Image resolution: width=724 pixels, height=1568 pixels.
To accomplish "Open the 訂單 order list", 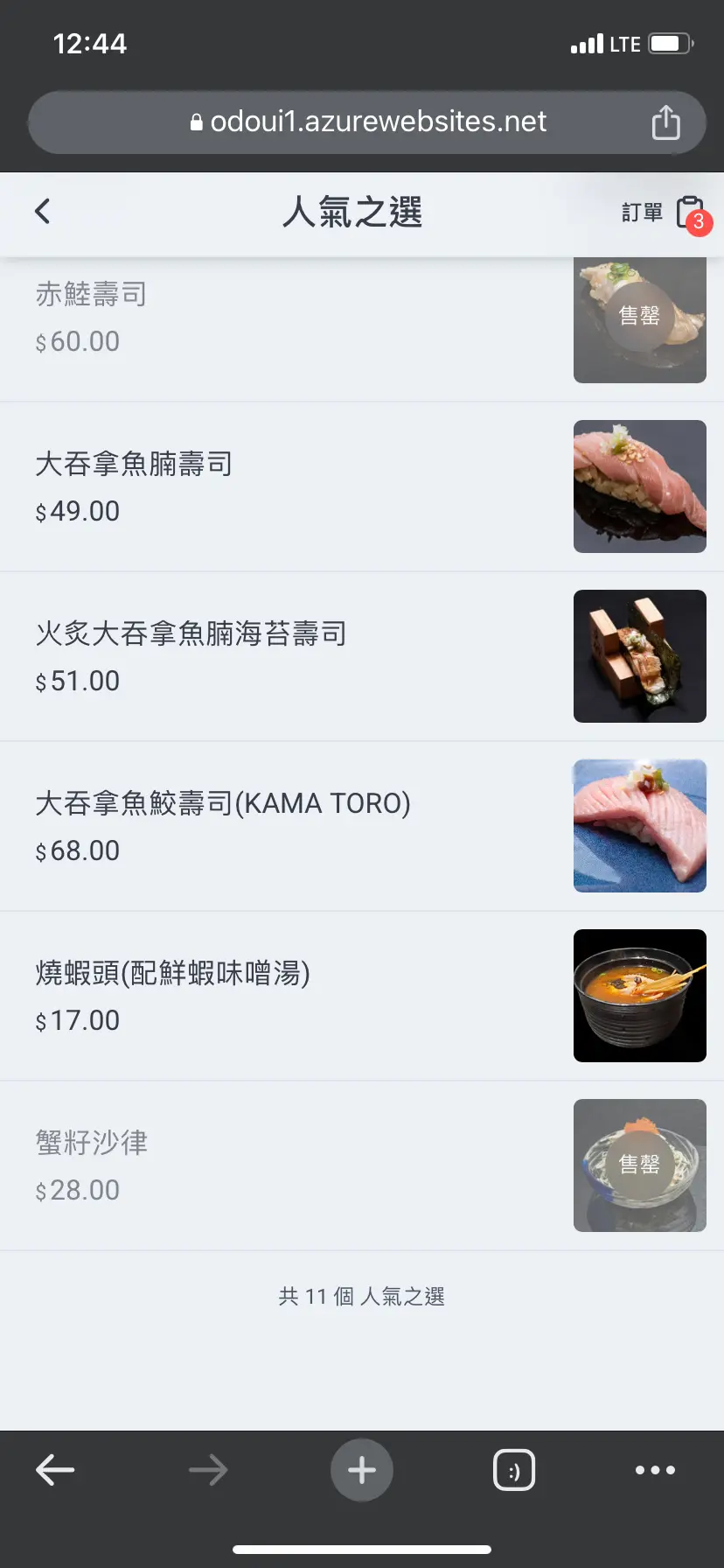I will coord(666,213).
